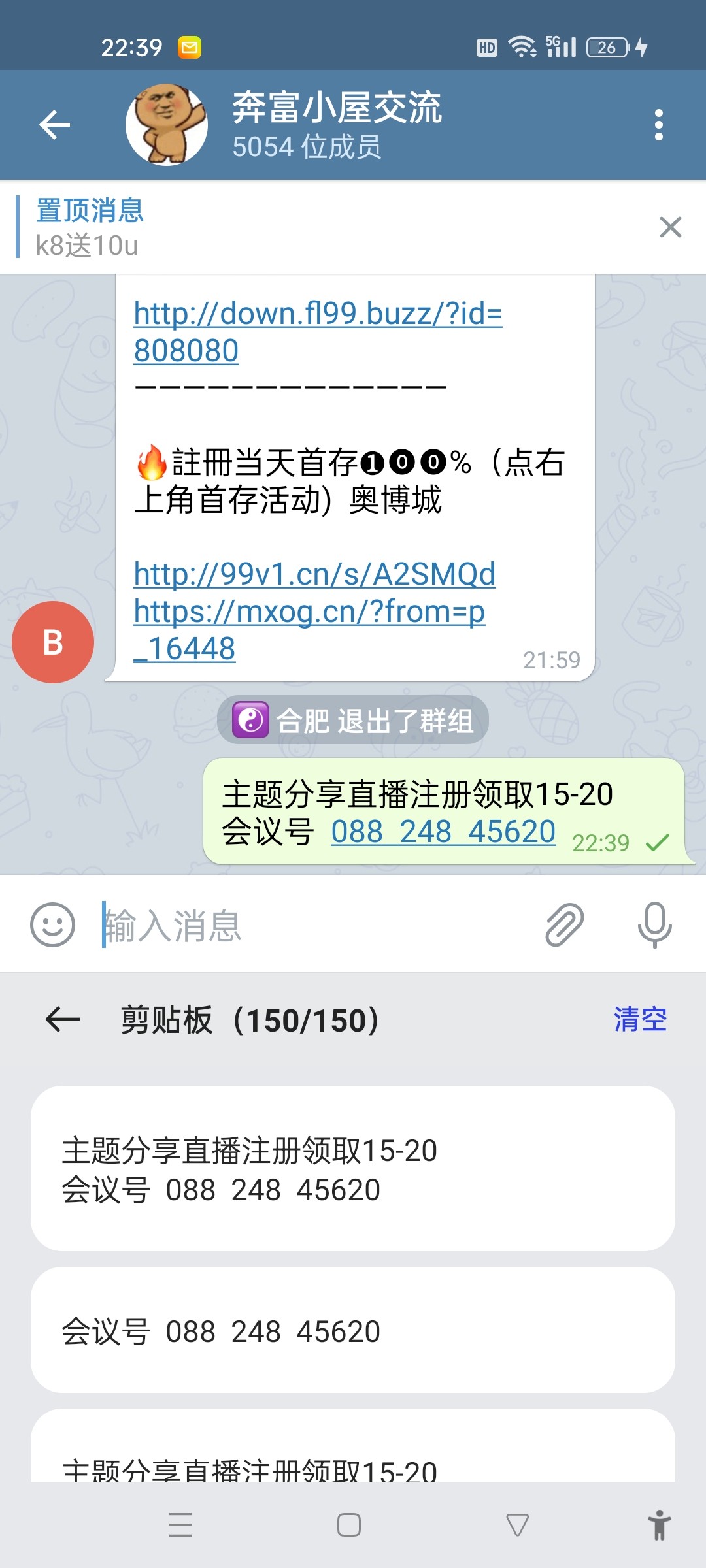Open 奔富小屋交流 group info header
Screen dimensions: 706x1568
[x=337, y=125]
